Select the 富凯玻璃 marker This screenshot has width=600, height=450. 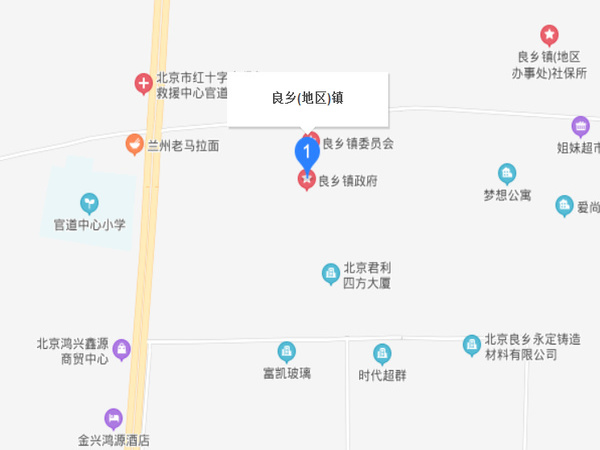286,352
